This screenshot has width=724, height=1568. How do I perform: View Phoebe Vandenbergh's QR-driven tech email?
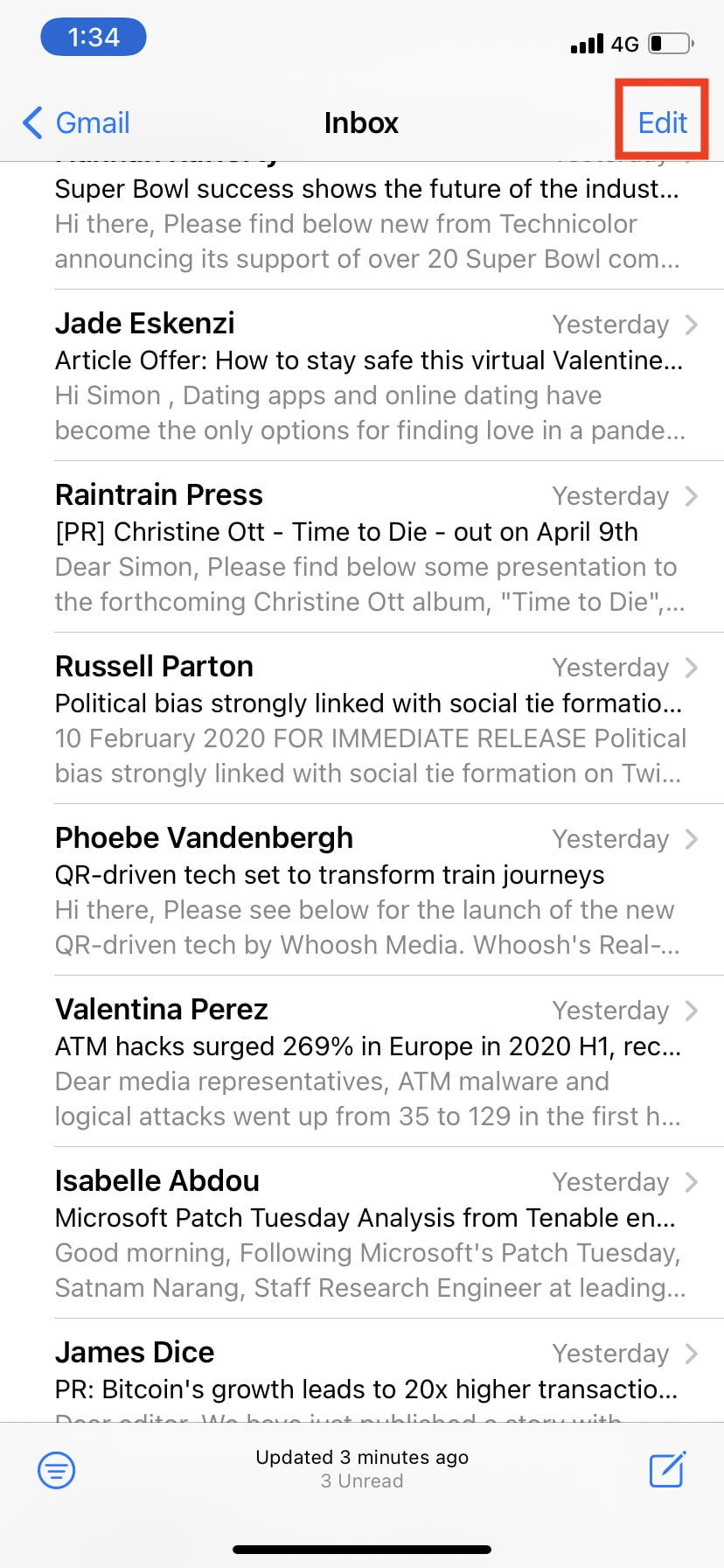click(x=367, y=891)
